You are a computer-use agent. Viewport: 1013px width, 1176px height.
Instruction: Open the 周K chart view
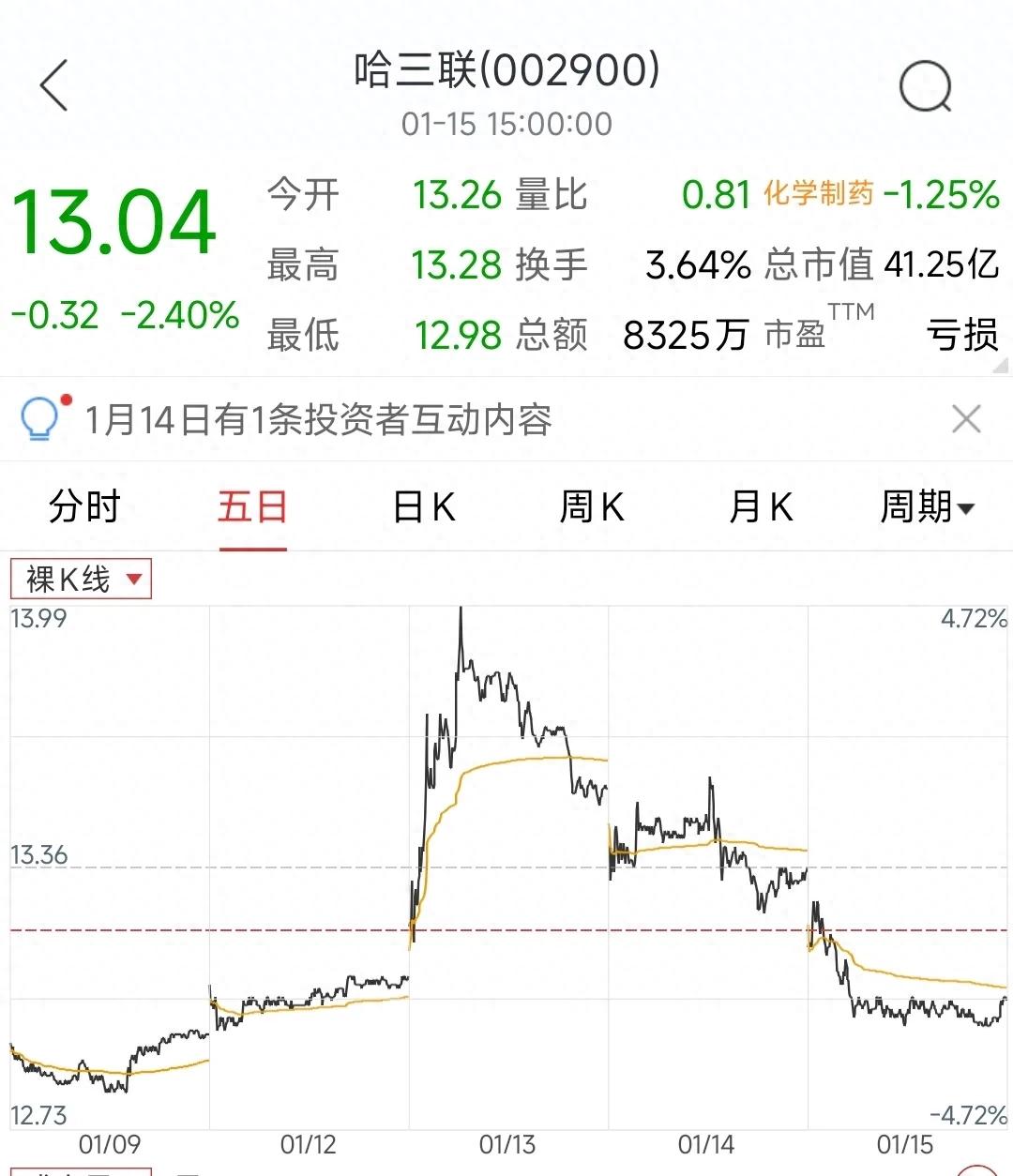coord(591,506)
